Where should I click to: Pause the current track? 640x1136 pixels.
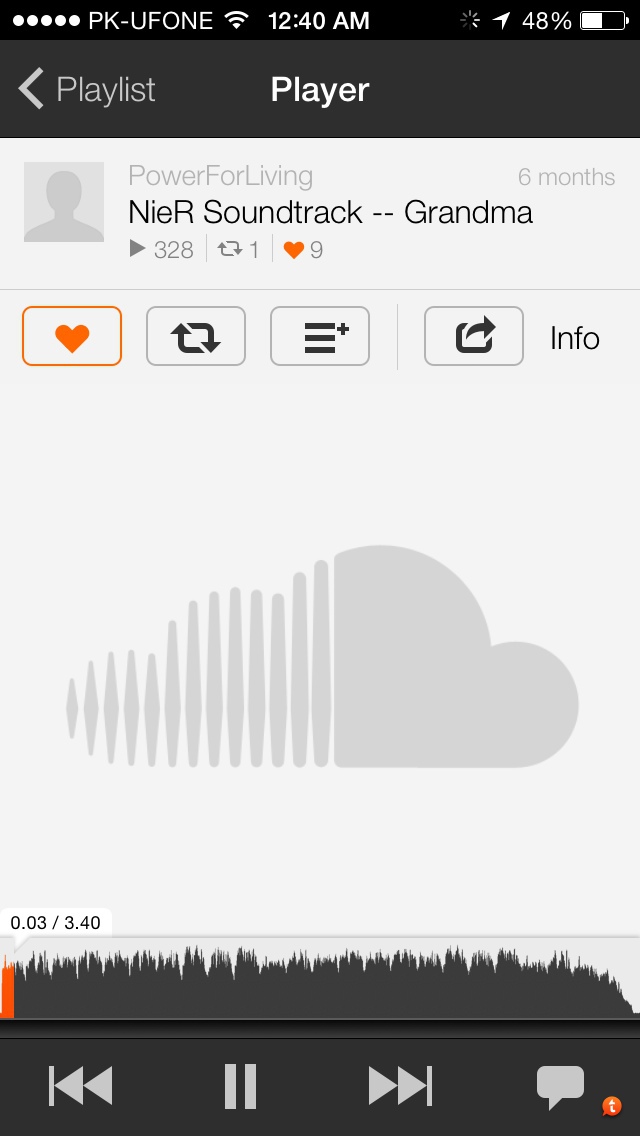coord(240,1086)
